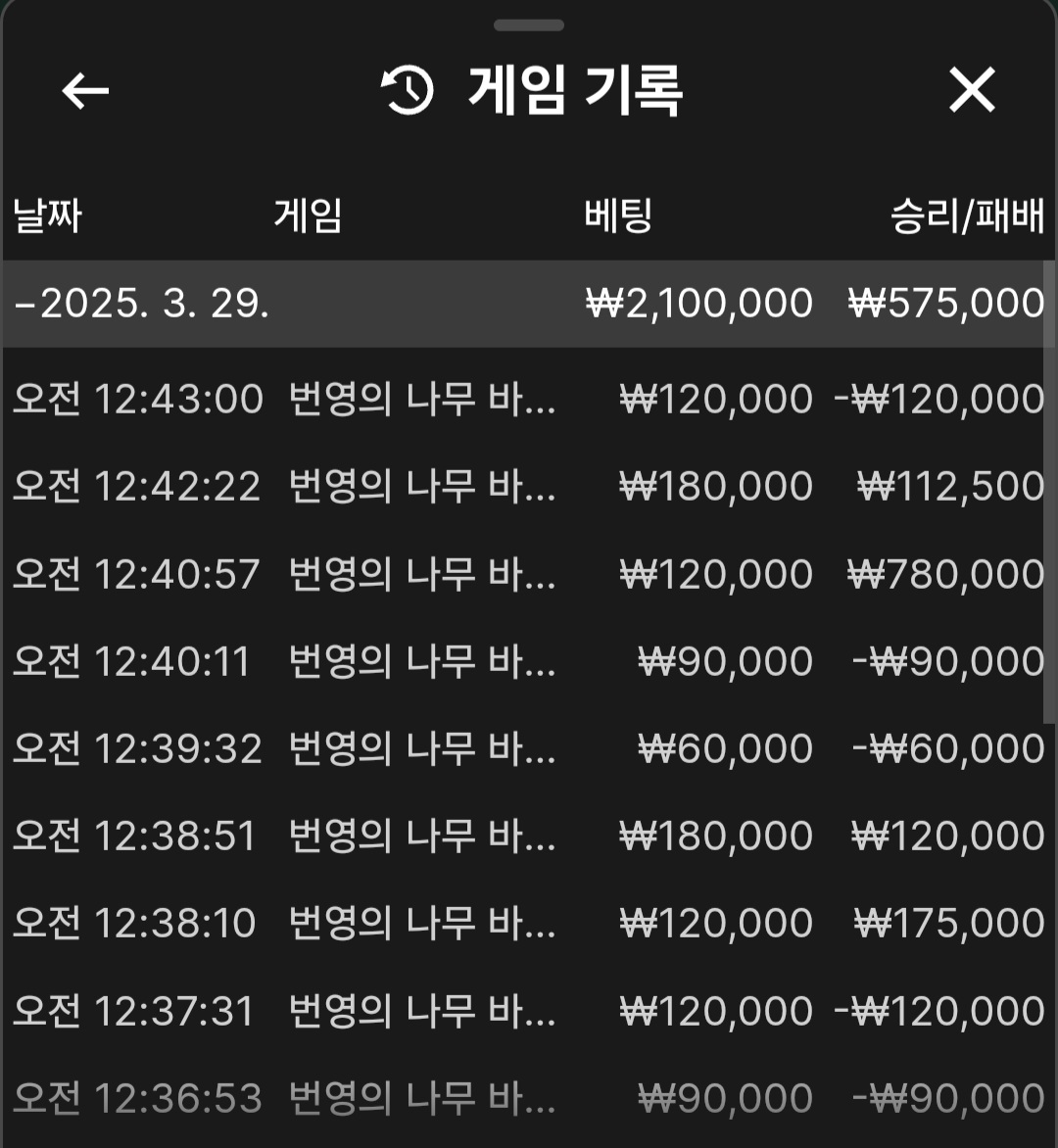Open the 오전 12:40:57 round with ₩780,000 win
1058x1148 pixels.
[x=529, y=574]
